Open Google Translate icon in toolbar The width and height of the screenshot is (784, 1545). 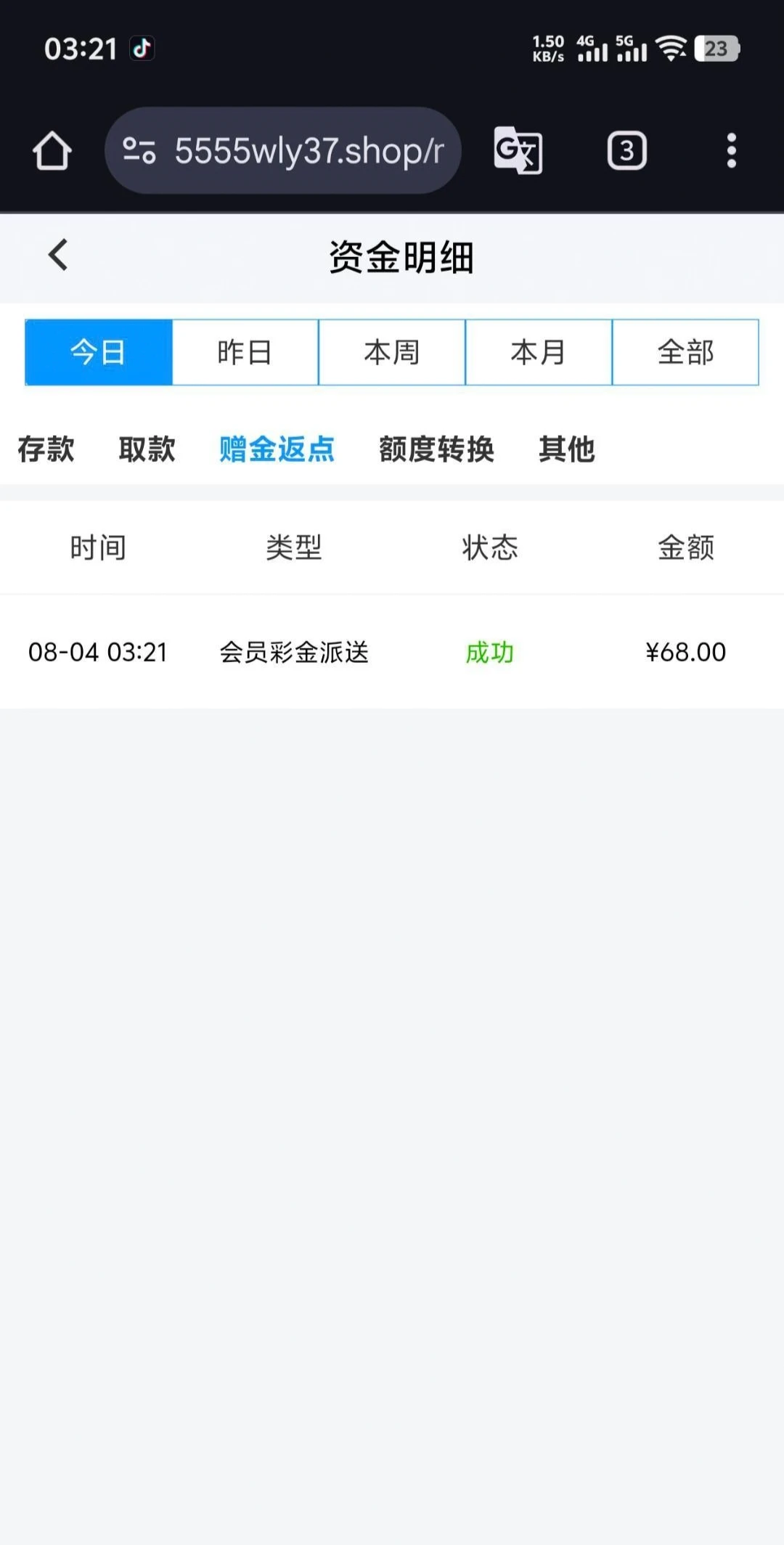(517, 151)
